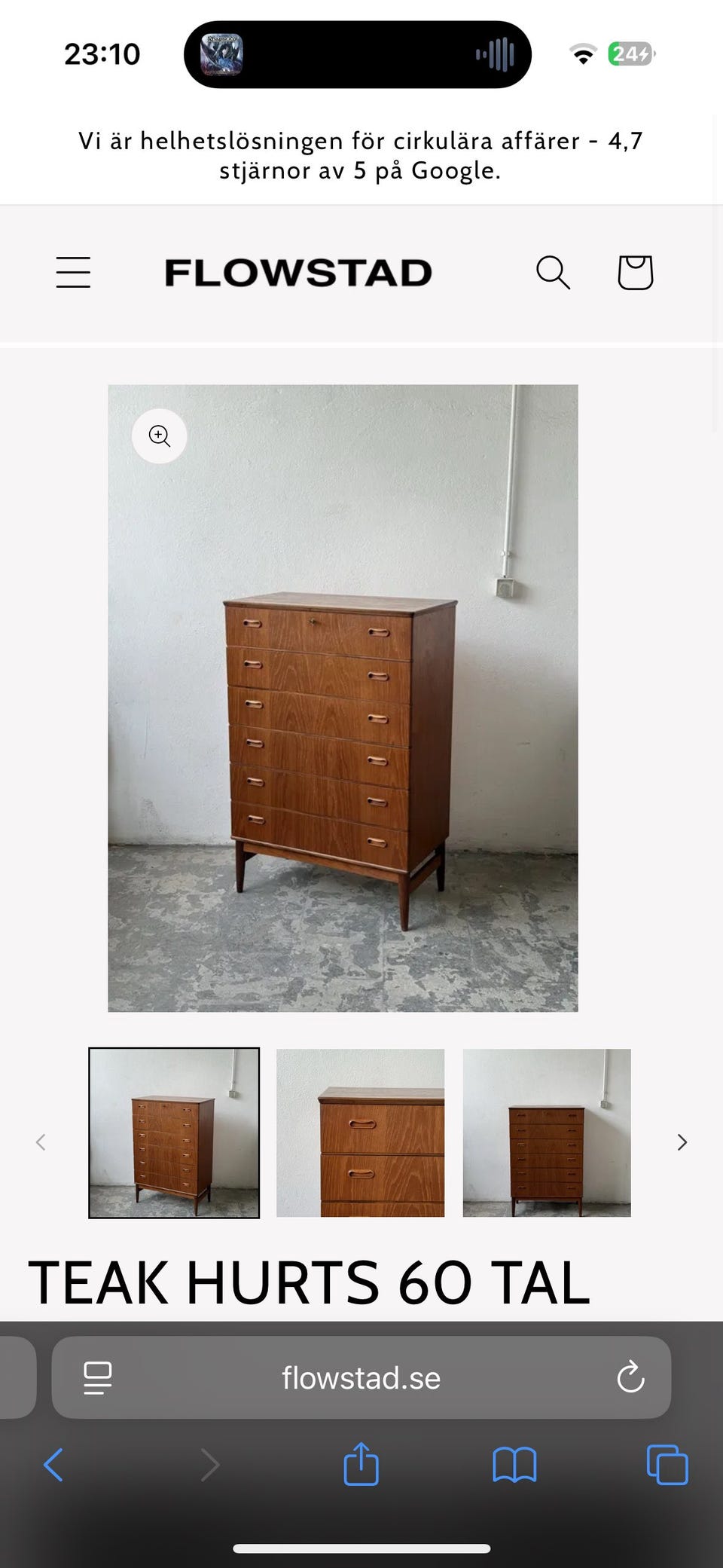Open the Safari tab switcher
The width and height of the screenshot is (723, 1568).
[x=666, y=1465]
